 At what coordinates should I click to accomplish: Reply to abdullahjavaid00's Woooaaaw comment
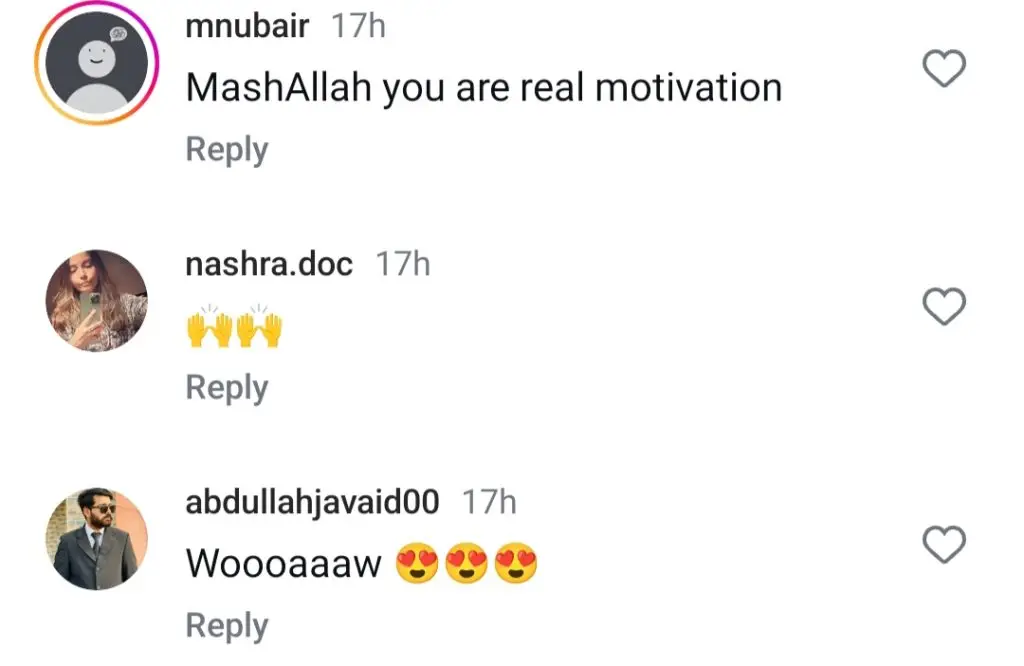[x=227, y=626]
